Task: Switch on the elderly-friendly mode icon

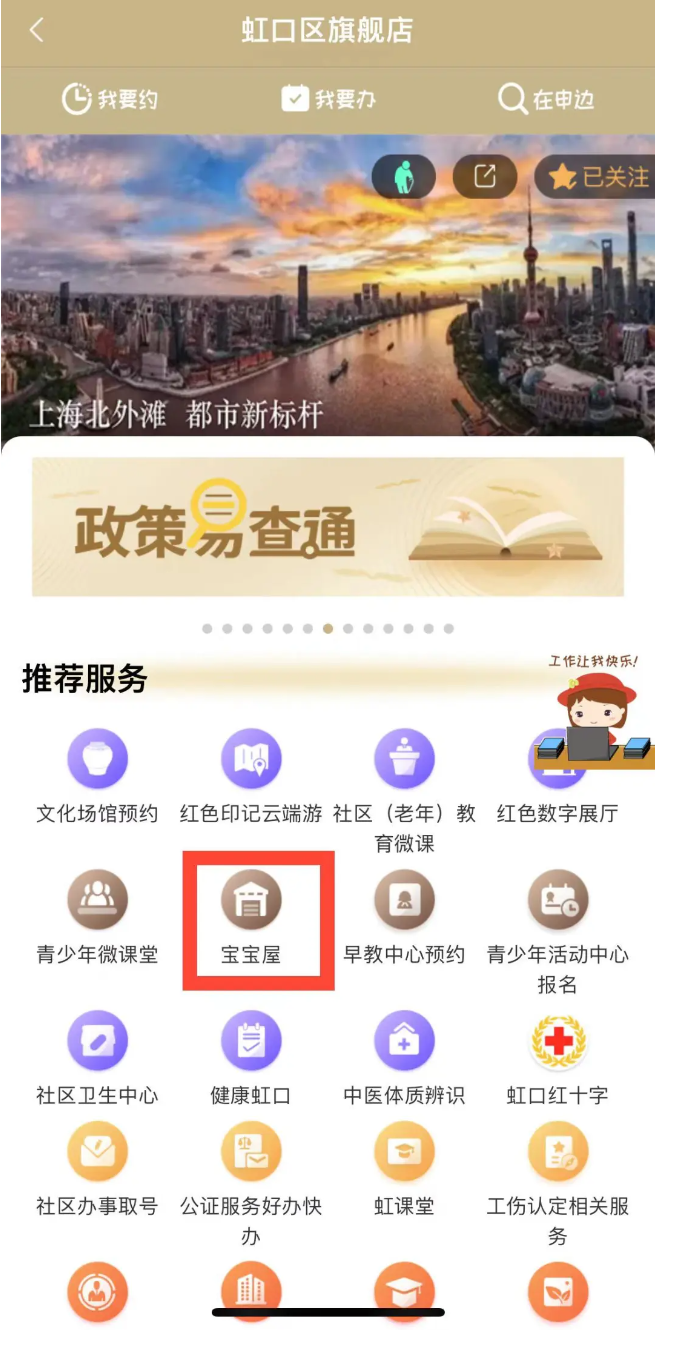Action: (x=404, y=178)
